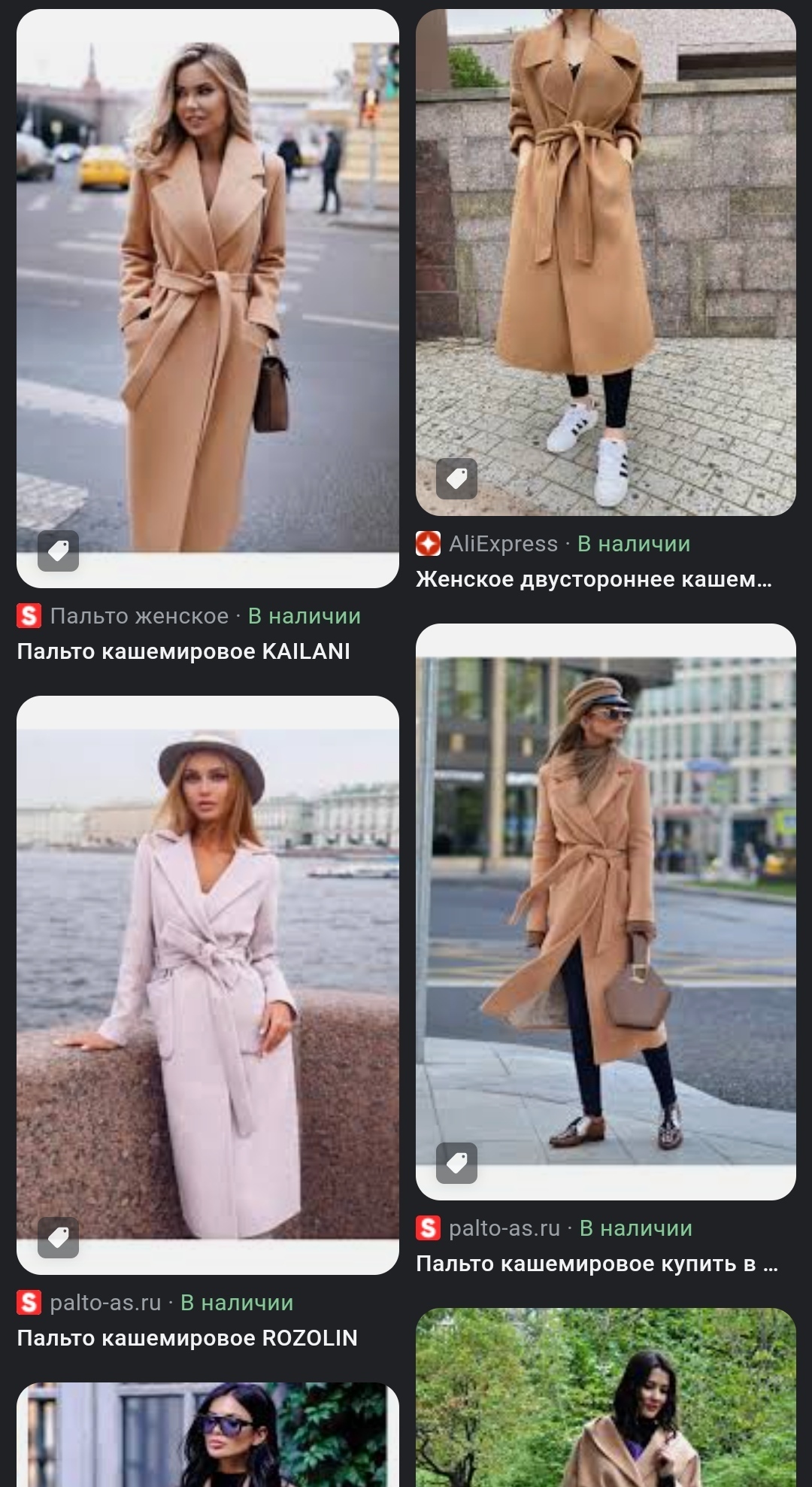Tap the product tag on the ROZOLIN coat

click(59, 1237)
